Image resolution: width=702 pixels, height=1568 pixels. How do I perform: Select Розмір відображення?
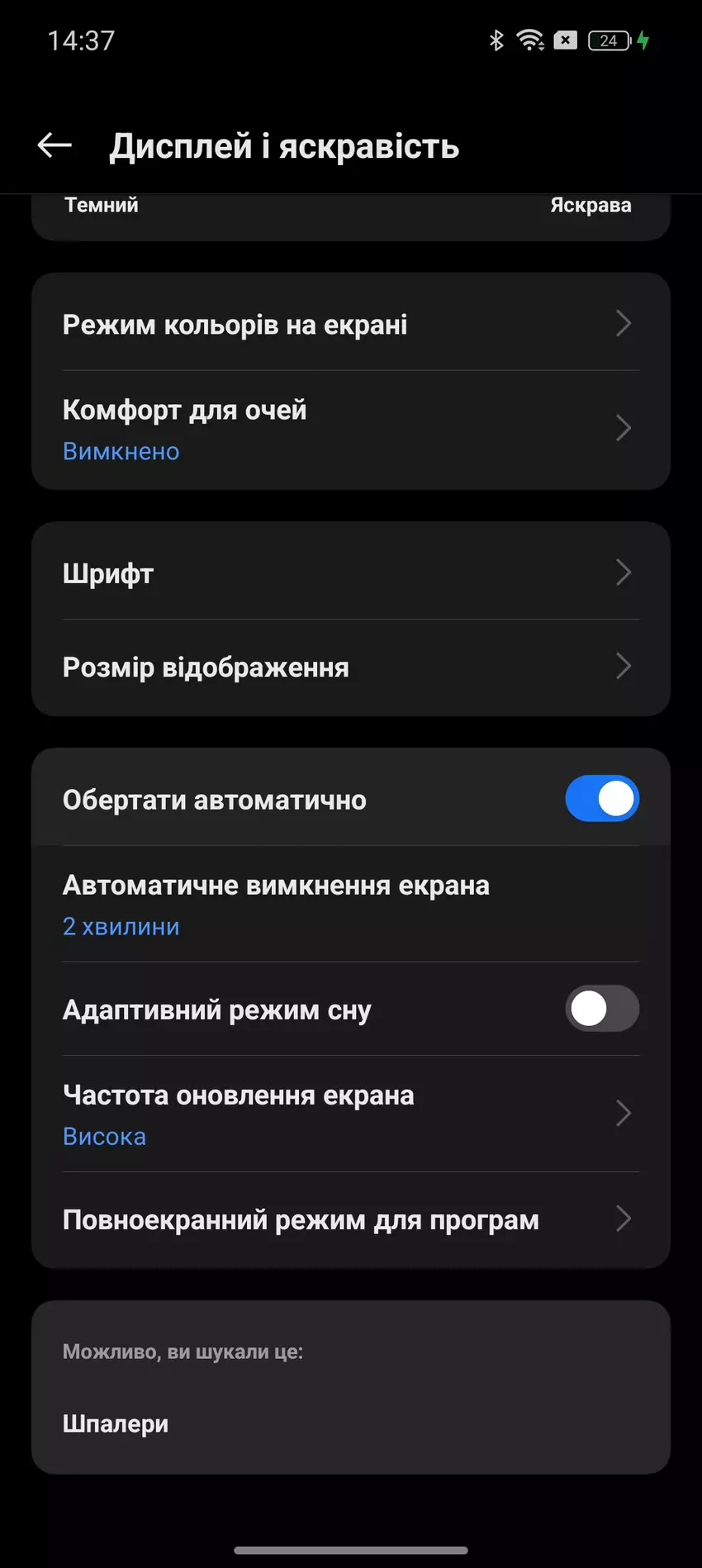pyautogui.click(x=350, y=666)
